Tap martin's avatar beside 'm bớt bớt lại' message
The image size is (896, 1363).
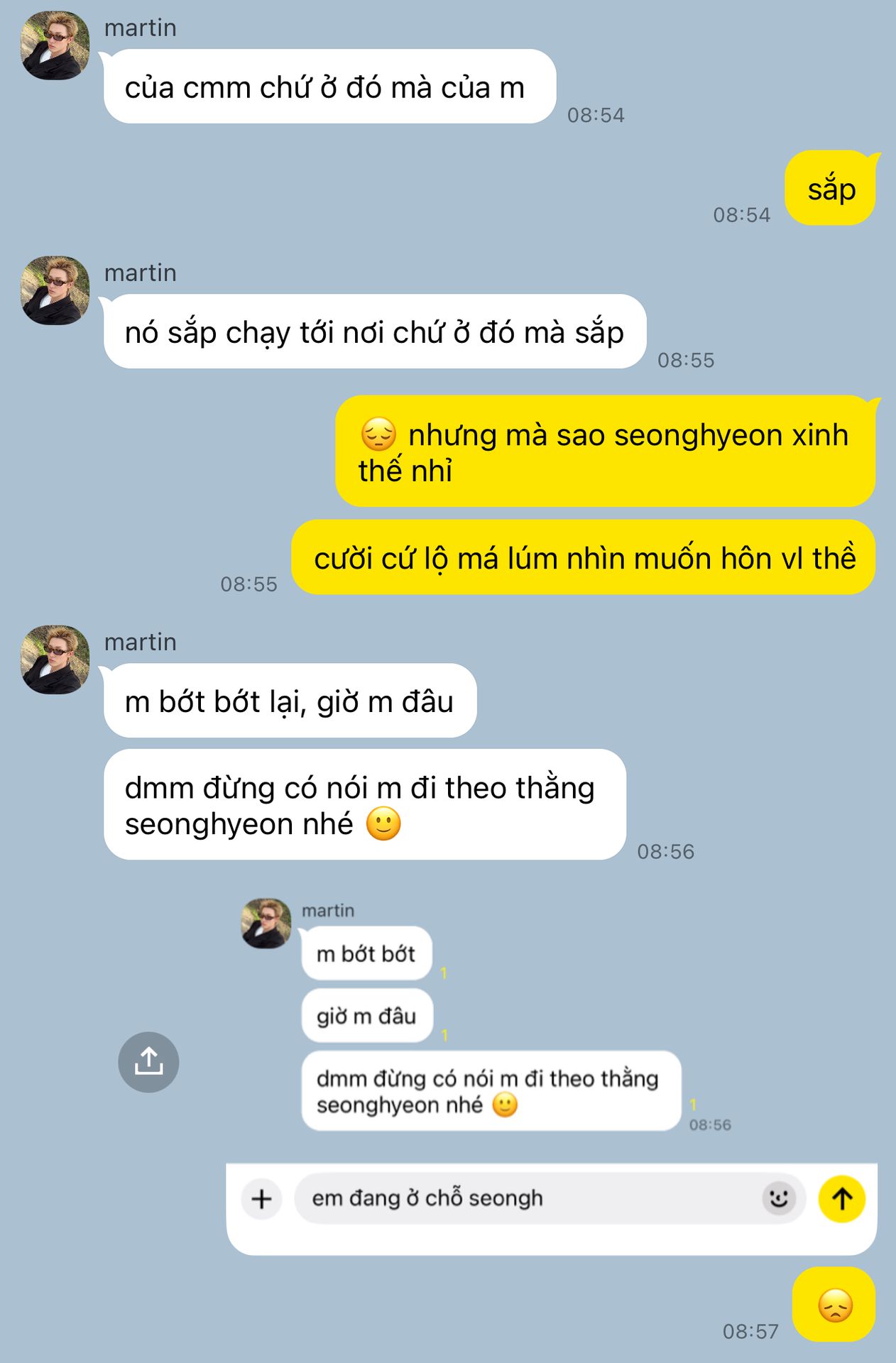point(55,659)
